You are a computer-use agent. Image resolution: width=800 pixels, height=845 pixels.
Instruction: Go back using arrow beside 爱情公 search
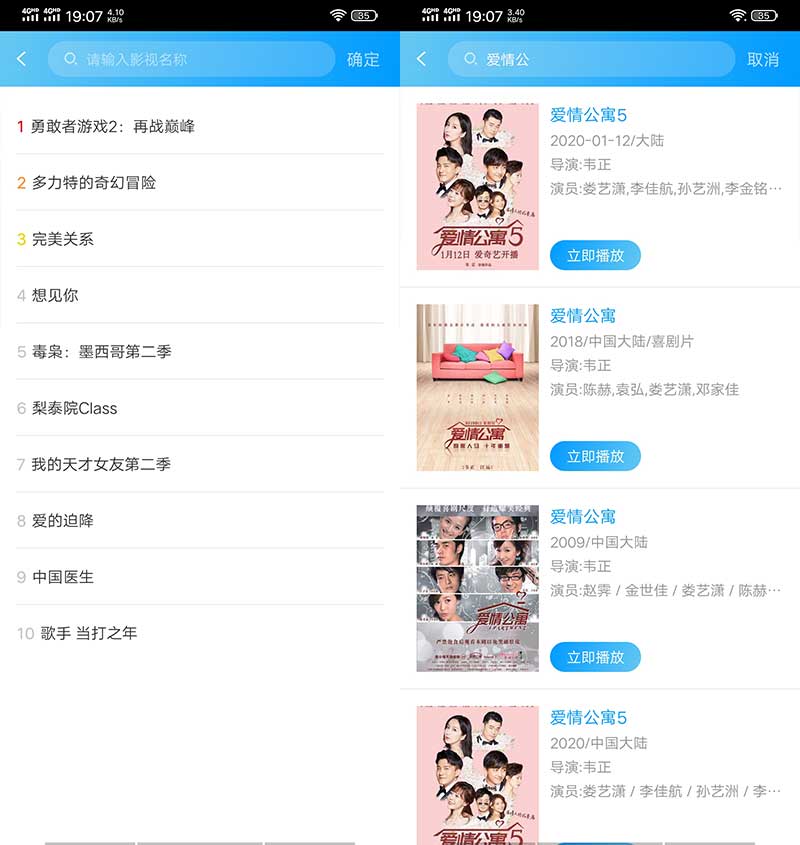coord(421,60)
